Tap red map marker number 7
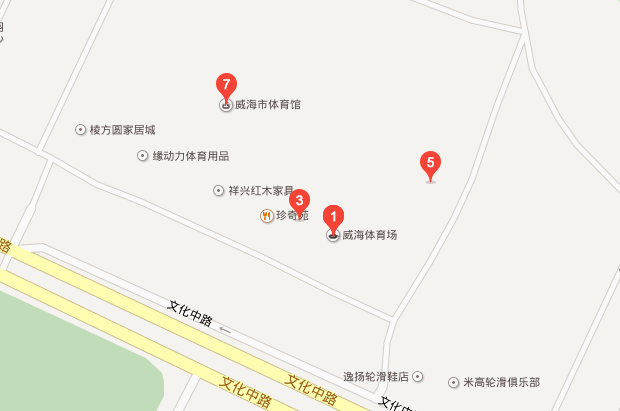This screenshot has height=411, width=620. [x=227, y=84]
